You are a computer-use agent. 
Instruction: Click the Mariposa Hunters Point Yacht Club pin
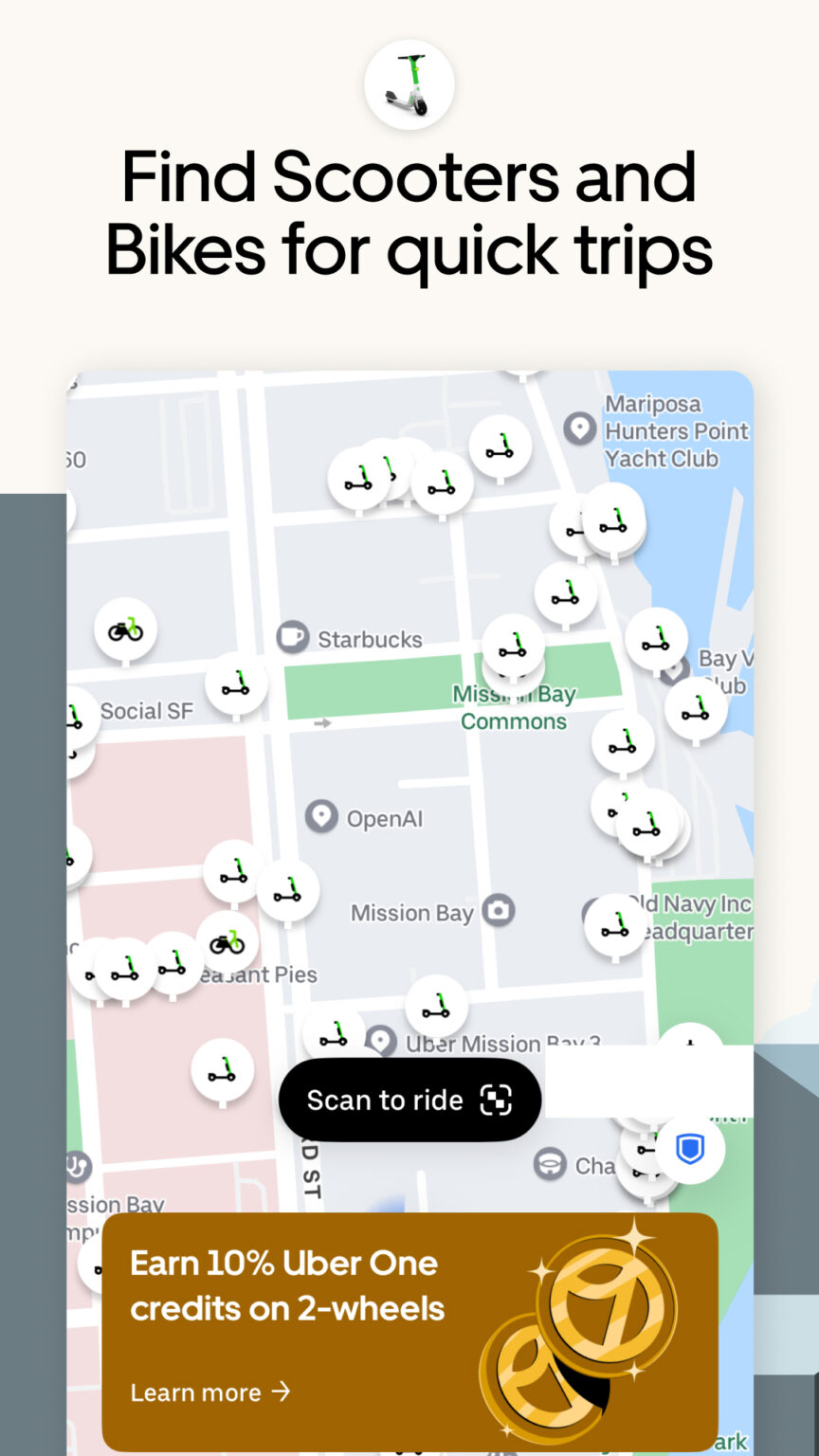click(580, 428)
